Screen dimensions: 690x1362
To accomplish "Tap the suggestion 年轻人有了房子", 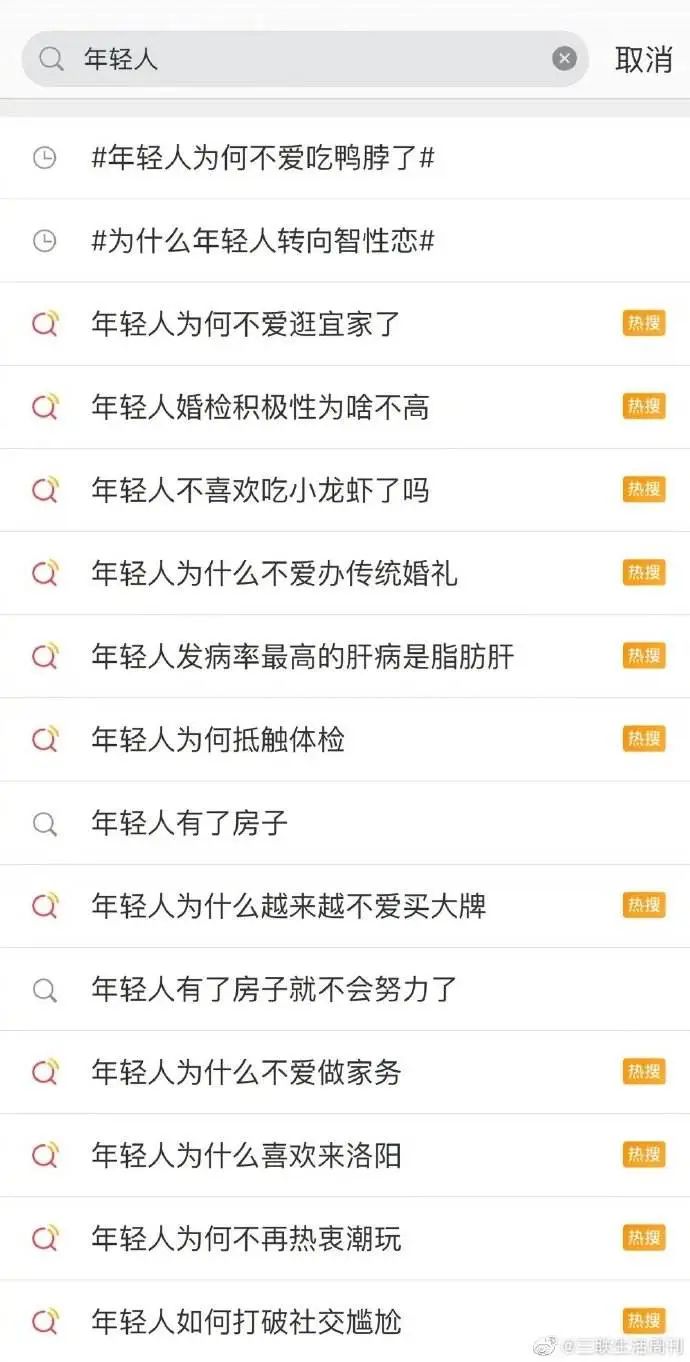I will point(190,822).
